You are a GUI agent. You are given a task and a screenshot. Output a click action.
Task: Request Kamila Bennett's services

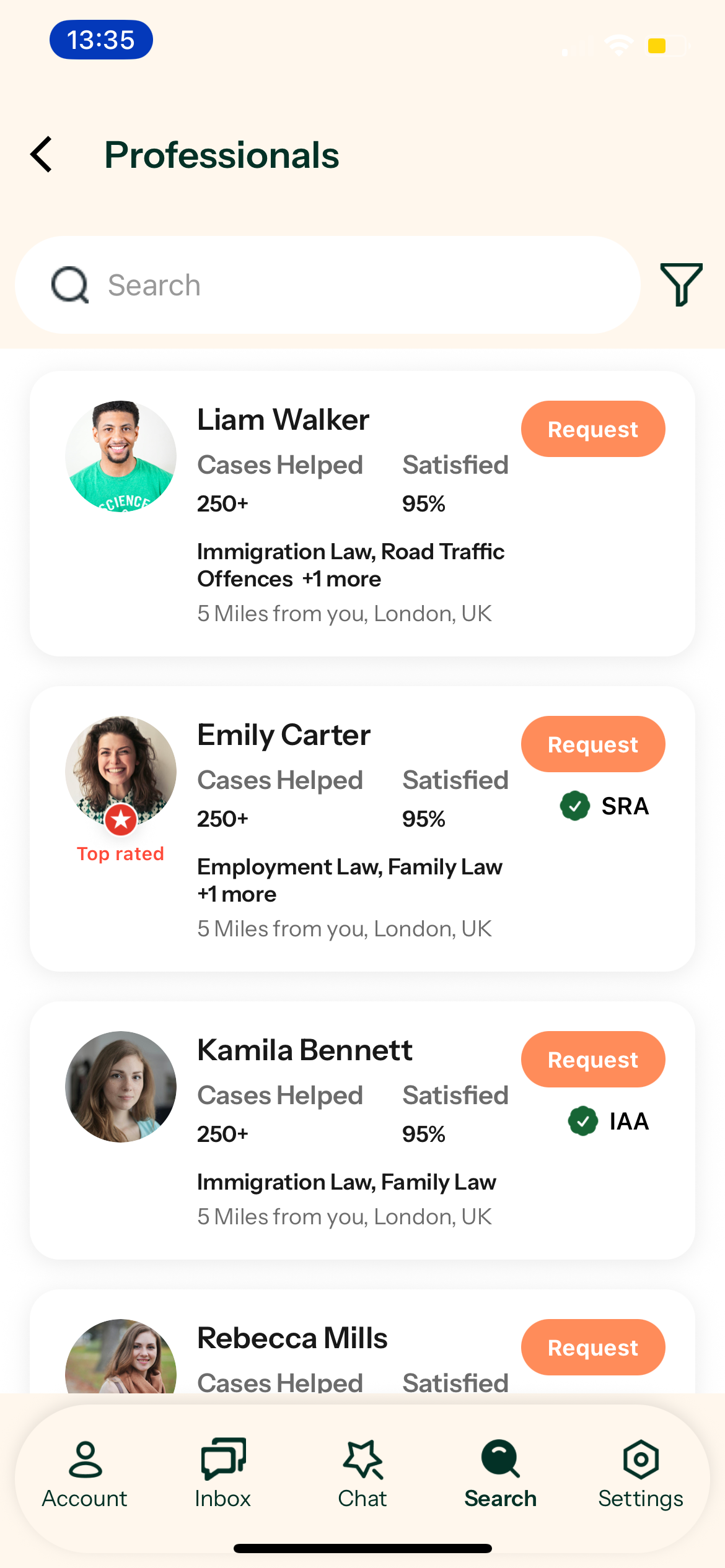(593, 1060)
